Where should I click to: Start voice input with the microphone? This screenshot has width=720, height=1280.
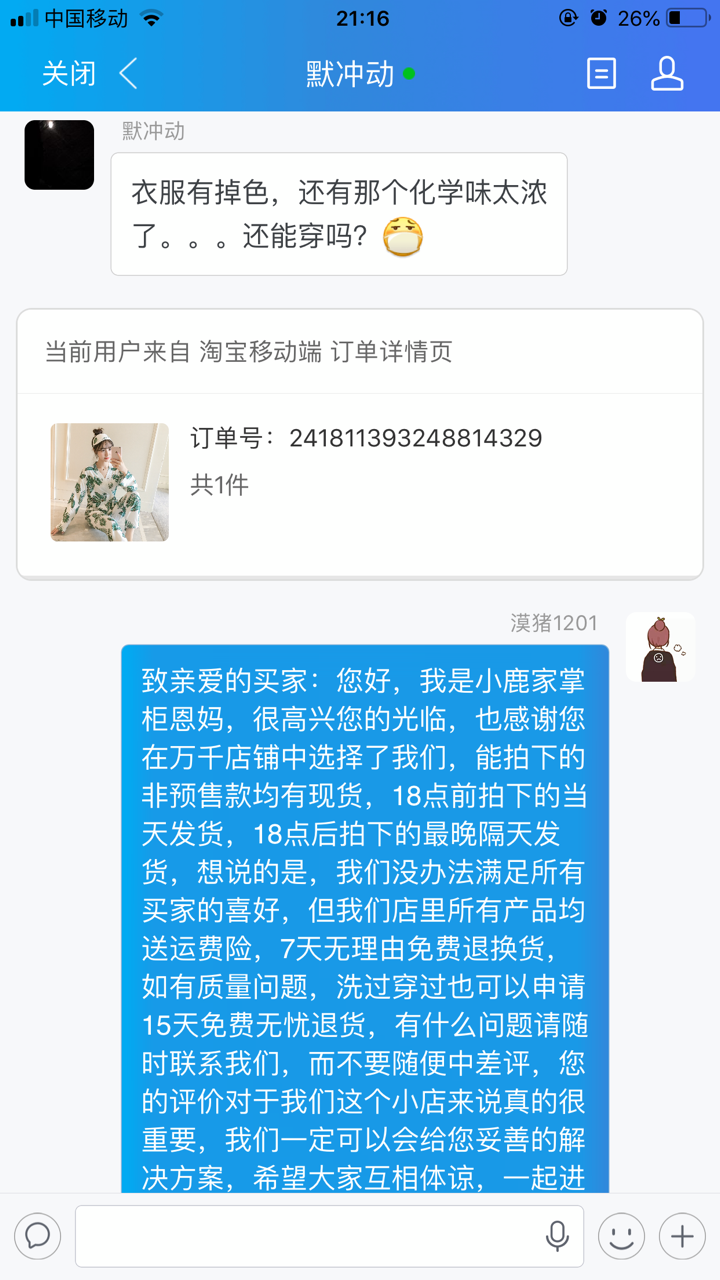[x=557, y=1236]
